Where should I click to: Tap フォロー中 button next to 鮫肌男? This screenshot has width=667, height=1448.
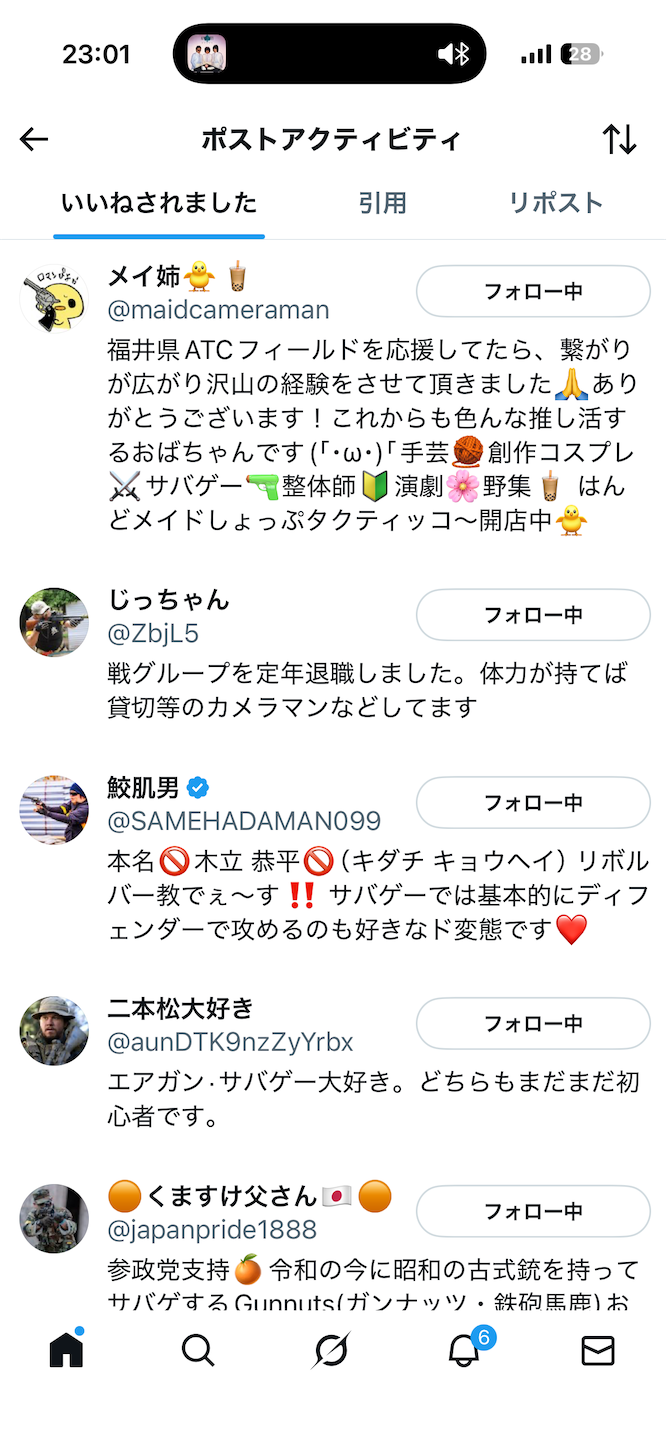533,802
